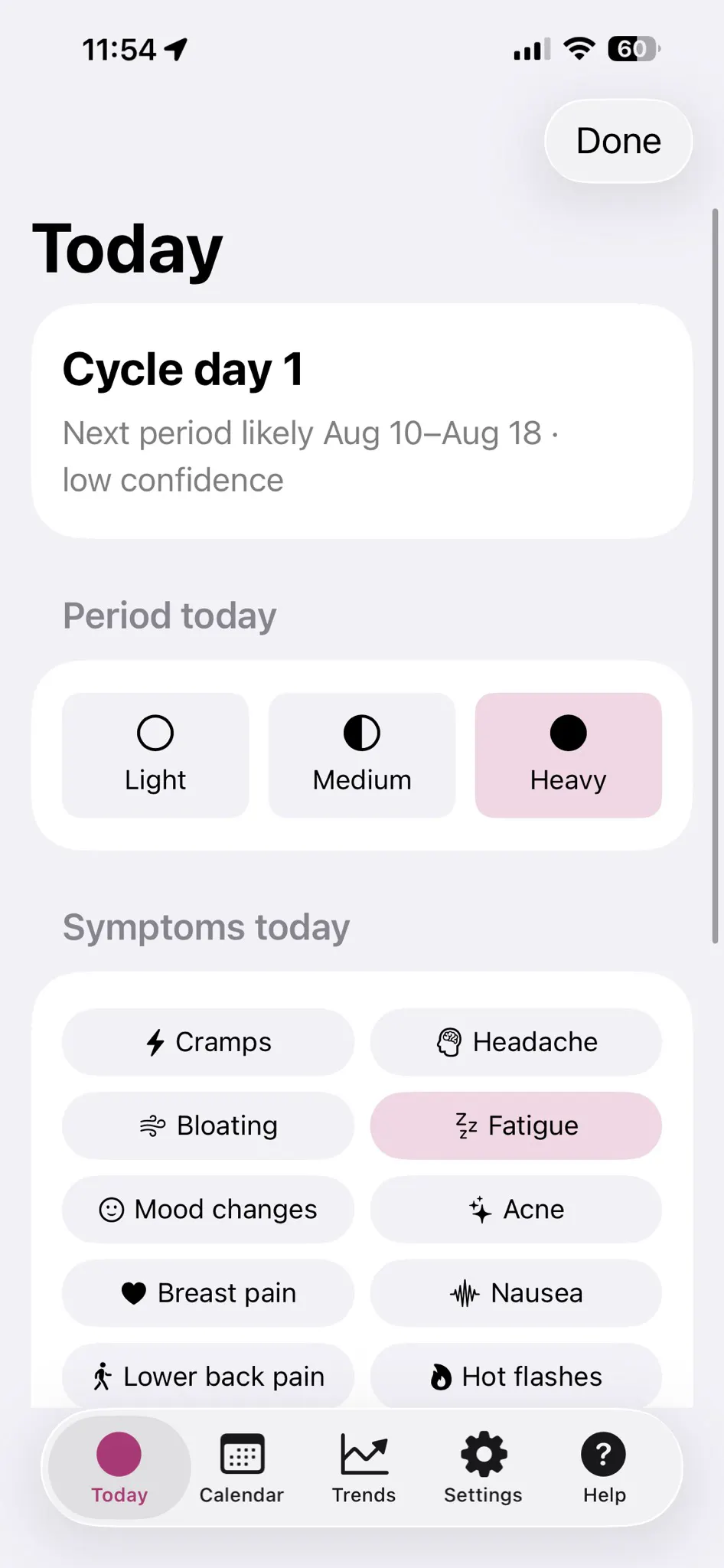
Task: Select the Acne symptom chip
Action: pyautogui.click(x=516, y=1209)
